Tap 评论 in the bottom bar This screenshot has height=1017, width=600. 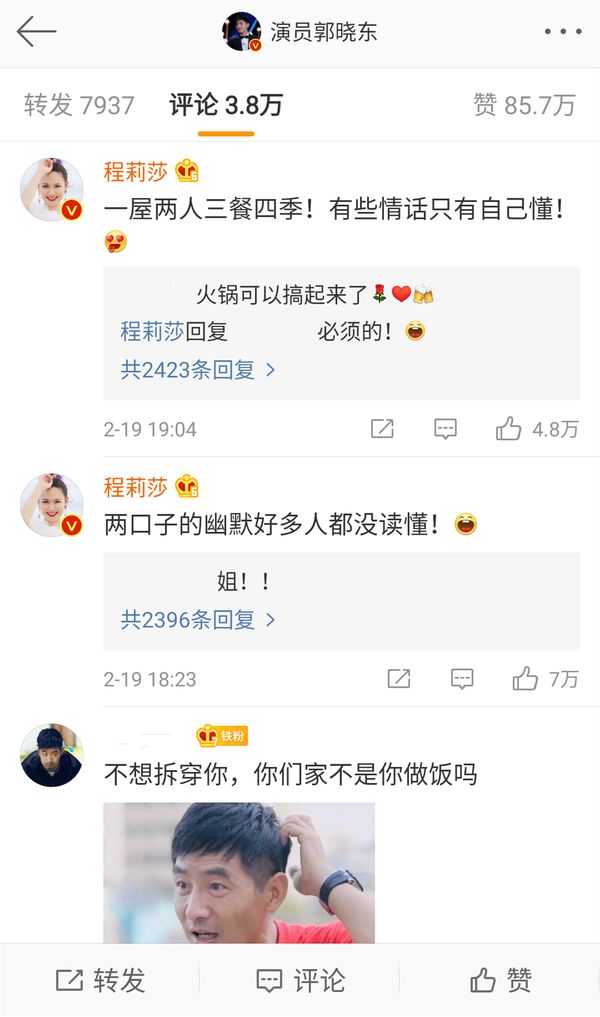[300, 980]
